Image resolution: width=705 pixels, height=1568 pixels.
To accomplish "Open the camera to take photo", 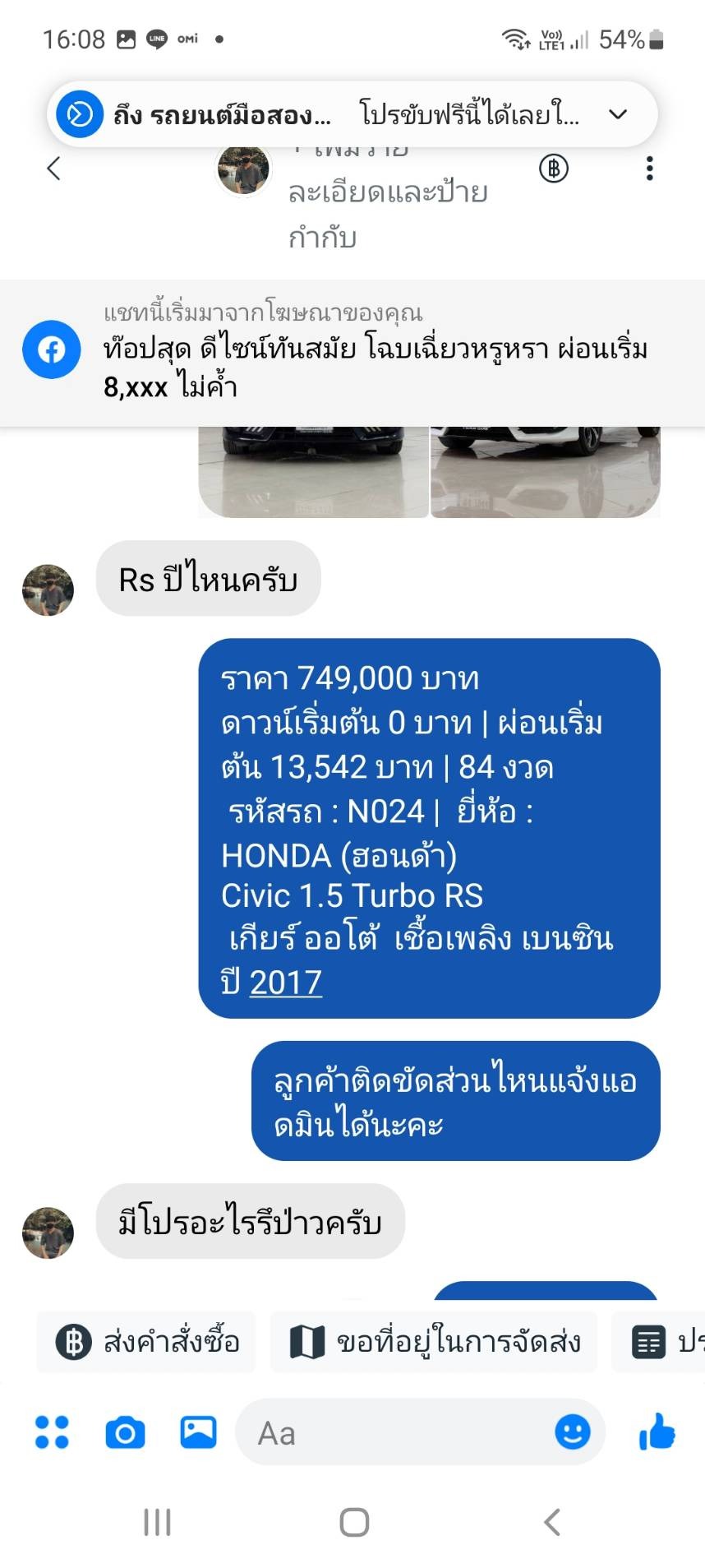I will 125,1432.
